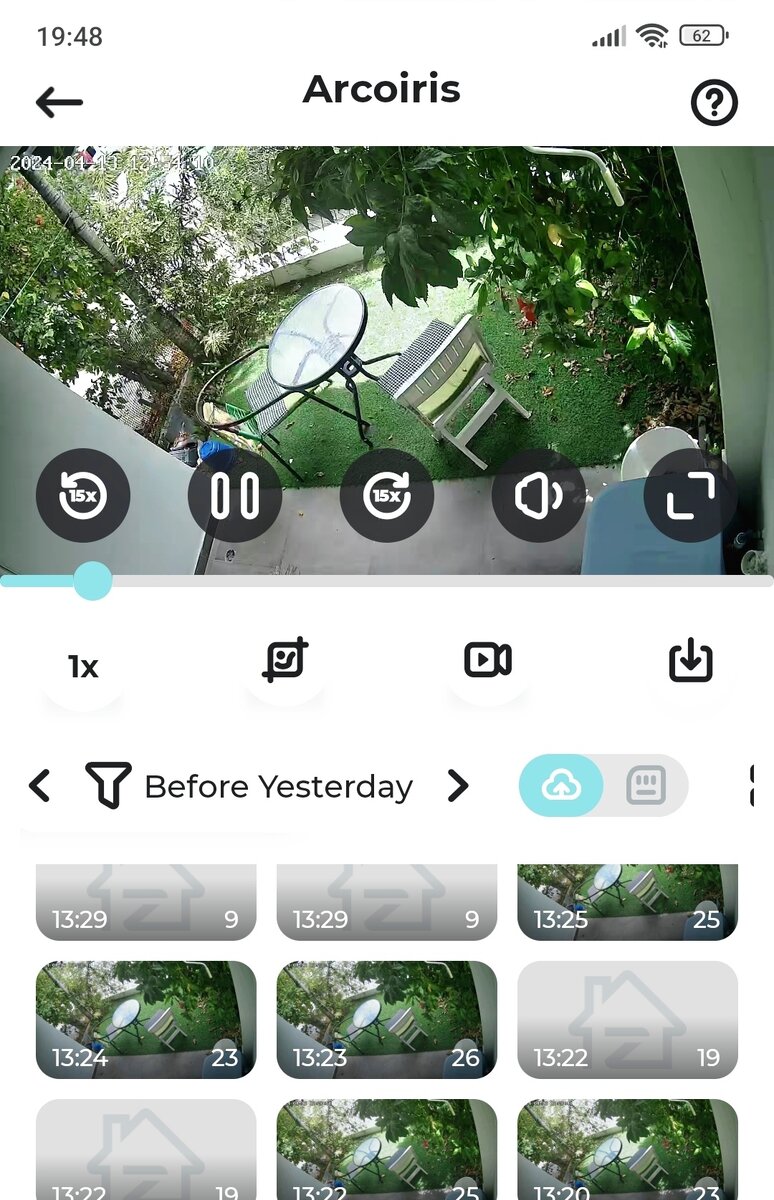Expand video to fullscreen
This screenshot has width=774, height=1200.
pos(691,495)
